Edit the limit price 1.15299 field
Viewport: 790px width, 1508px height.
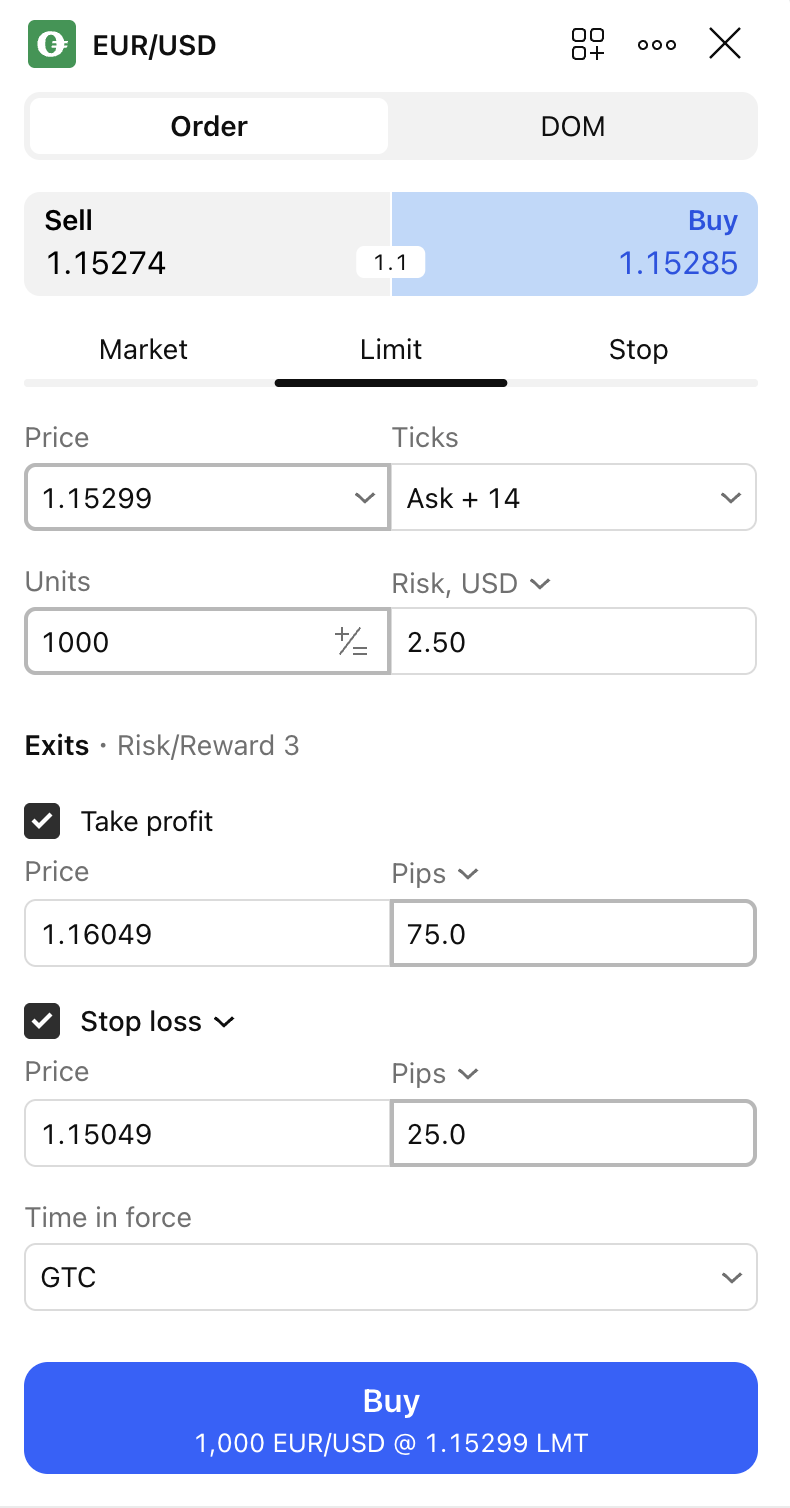[x=190, y=498]
